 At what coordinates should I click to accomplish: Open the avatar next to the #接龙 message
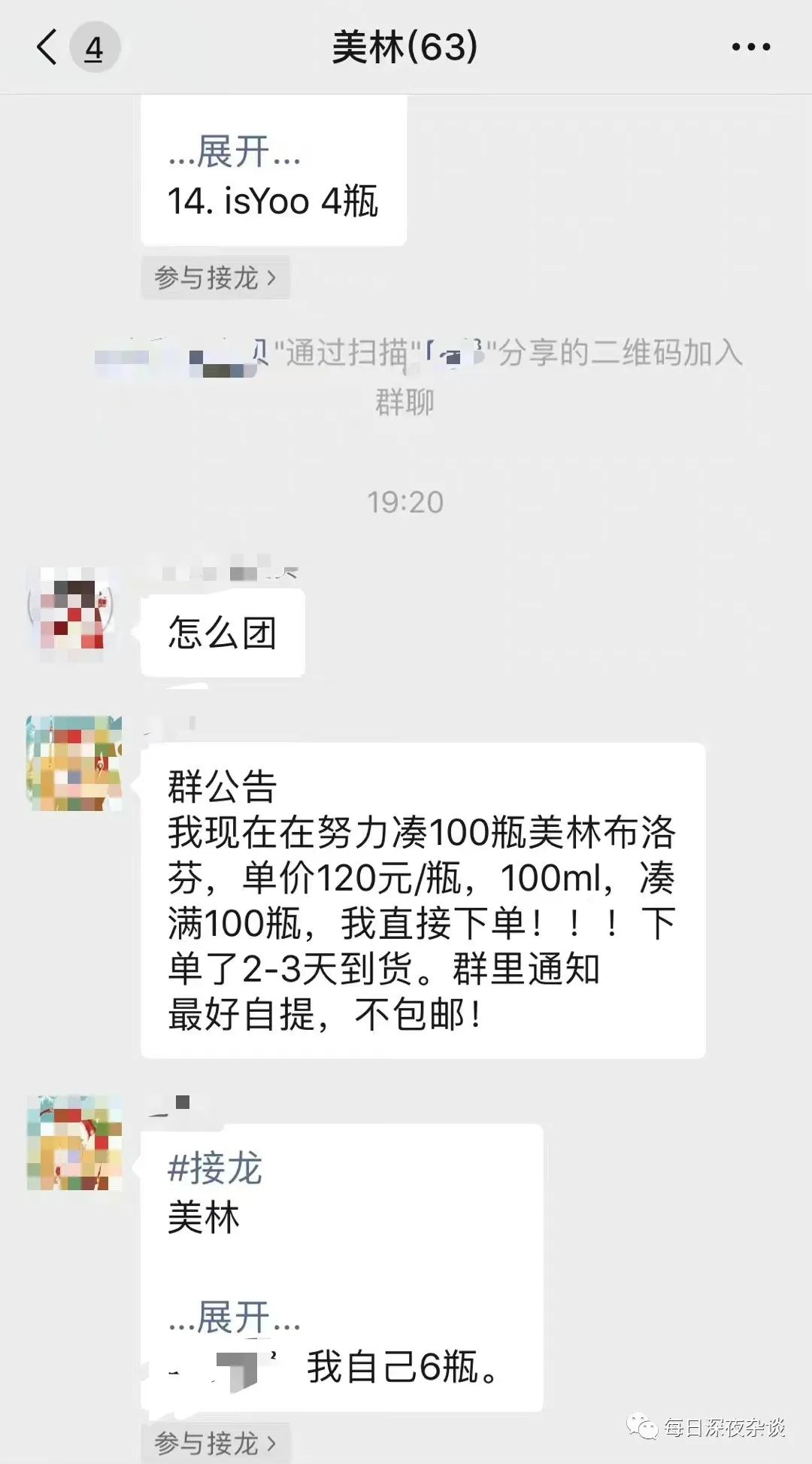click(x=74, y=1144)
